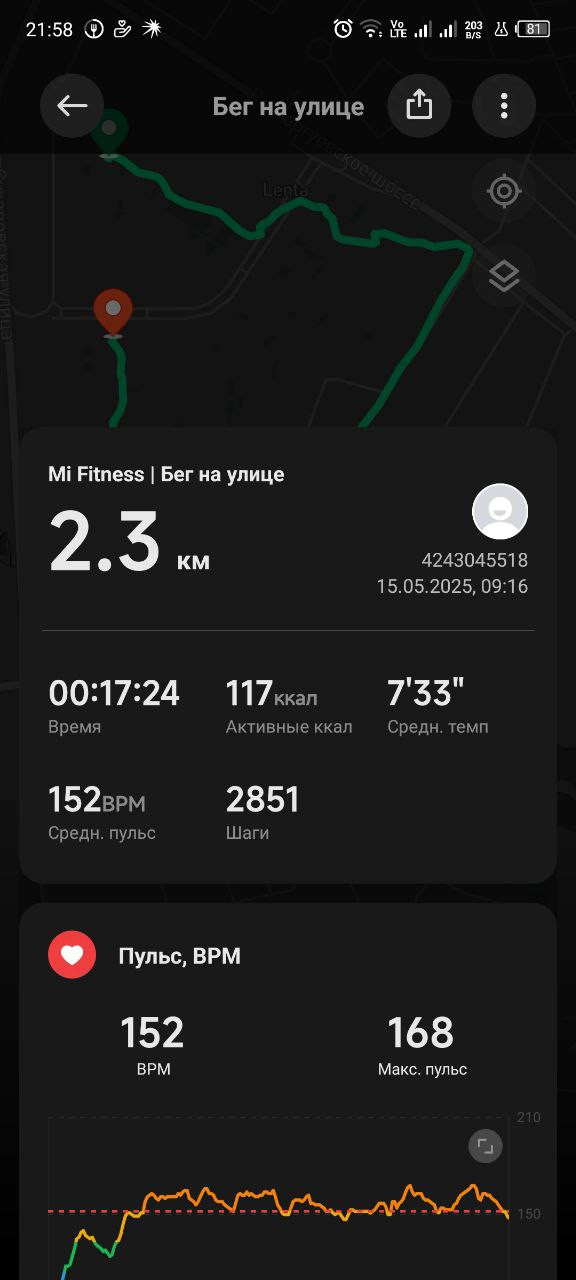
Task: Open the map layers selector
Action: [x=504, y=275]
